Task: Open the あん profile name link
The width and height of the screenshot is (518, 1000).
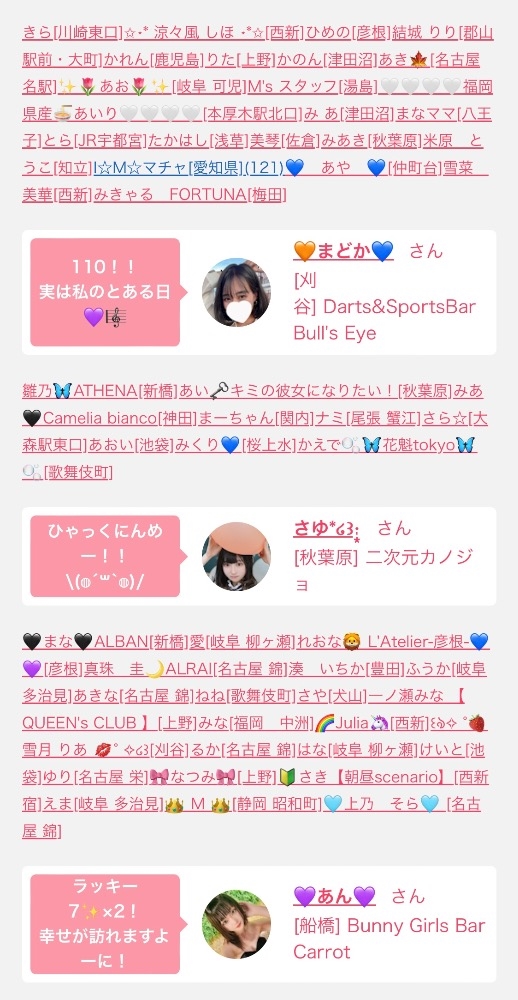Action: (334, 897)
